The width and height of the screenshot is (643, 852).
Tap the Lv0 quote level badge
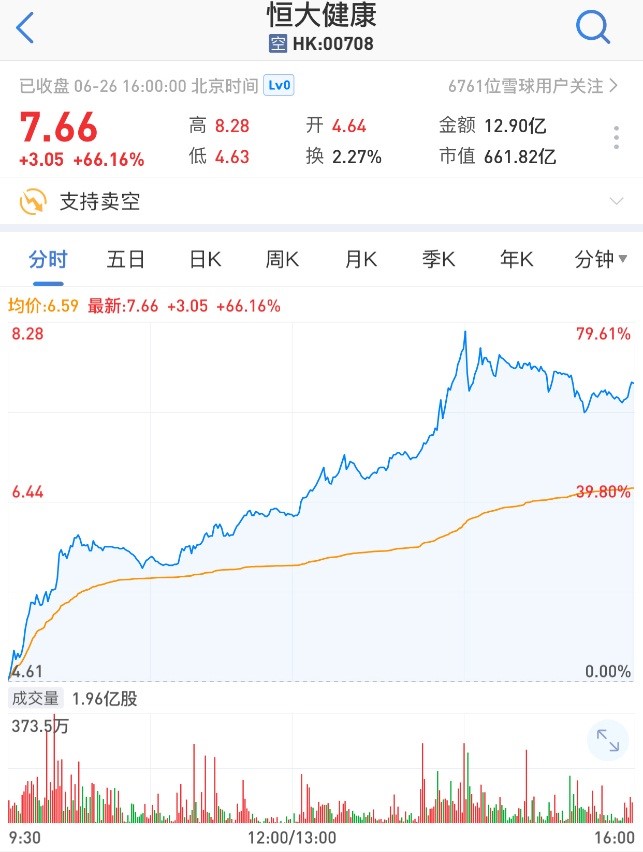pos(279,86)
